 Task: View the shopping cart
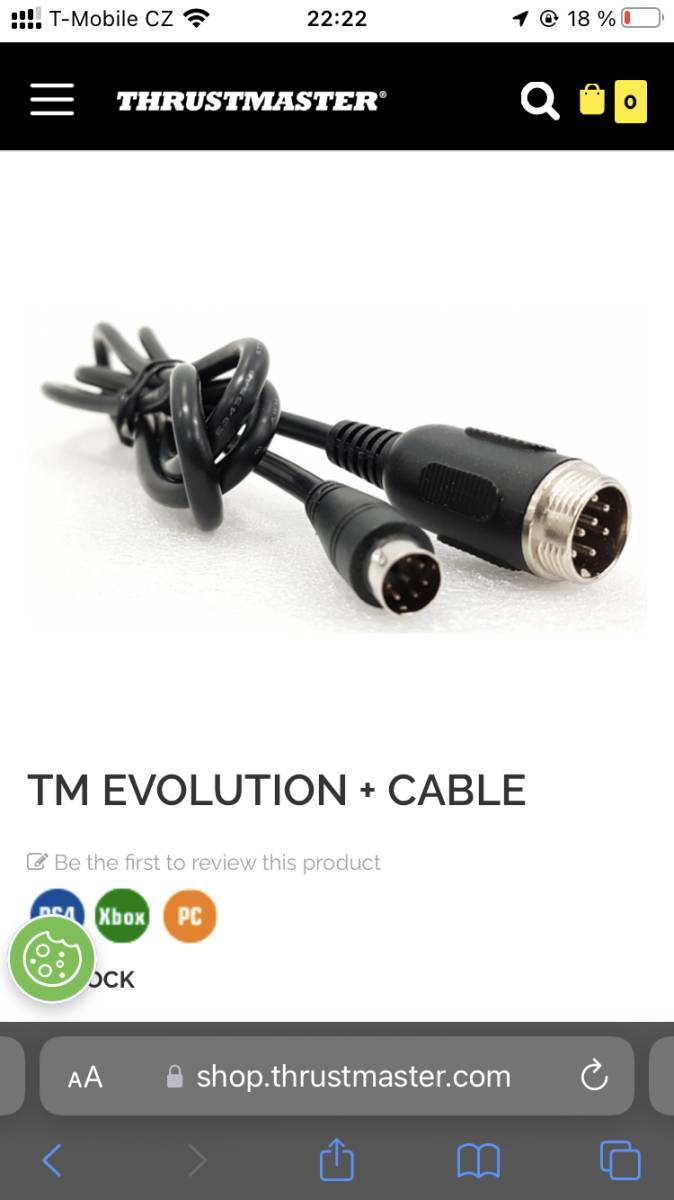coord(612,100)
